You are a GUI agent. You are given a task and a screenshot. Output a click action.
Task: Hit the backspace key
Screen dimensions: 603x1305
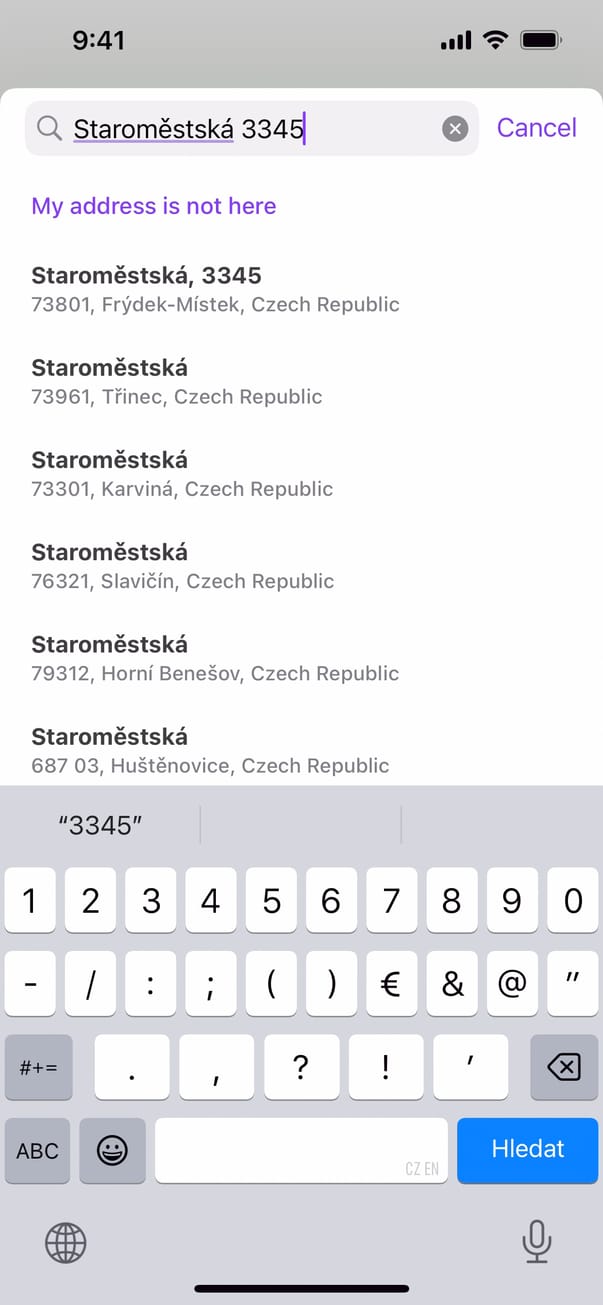pyautogui.click(x=564, y=1067)
